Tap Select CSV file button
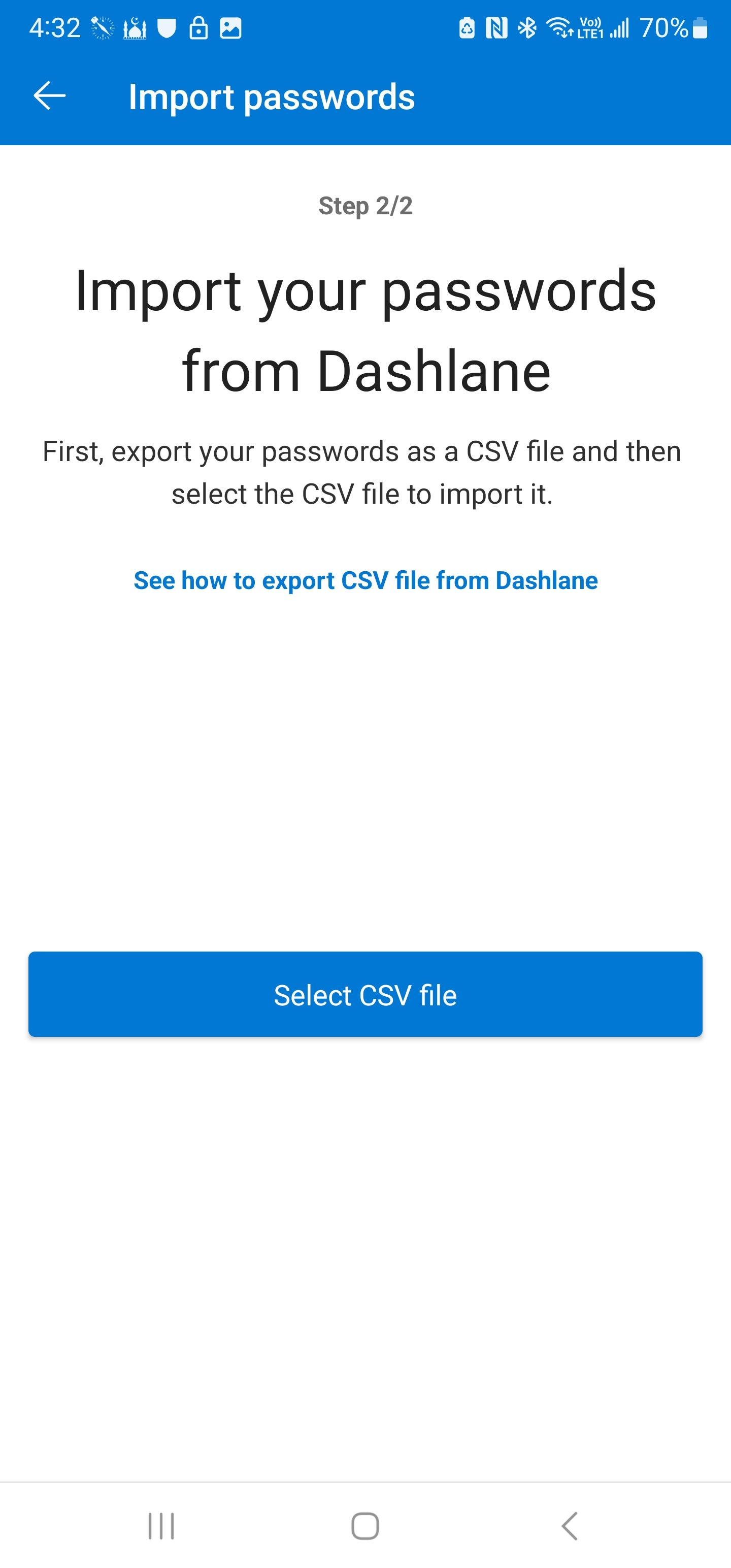 pyautogui.click(x=365, y=995)
